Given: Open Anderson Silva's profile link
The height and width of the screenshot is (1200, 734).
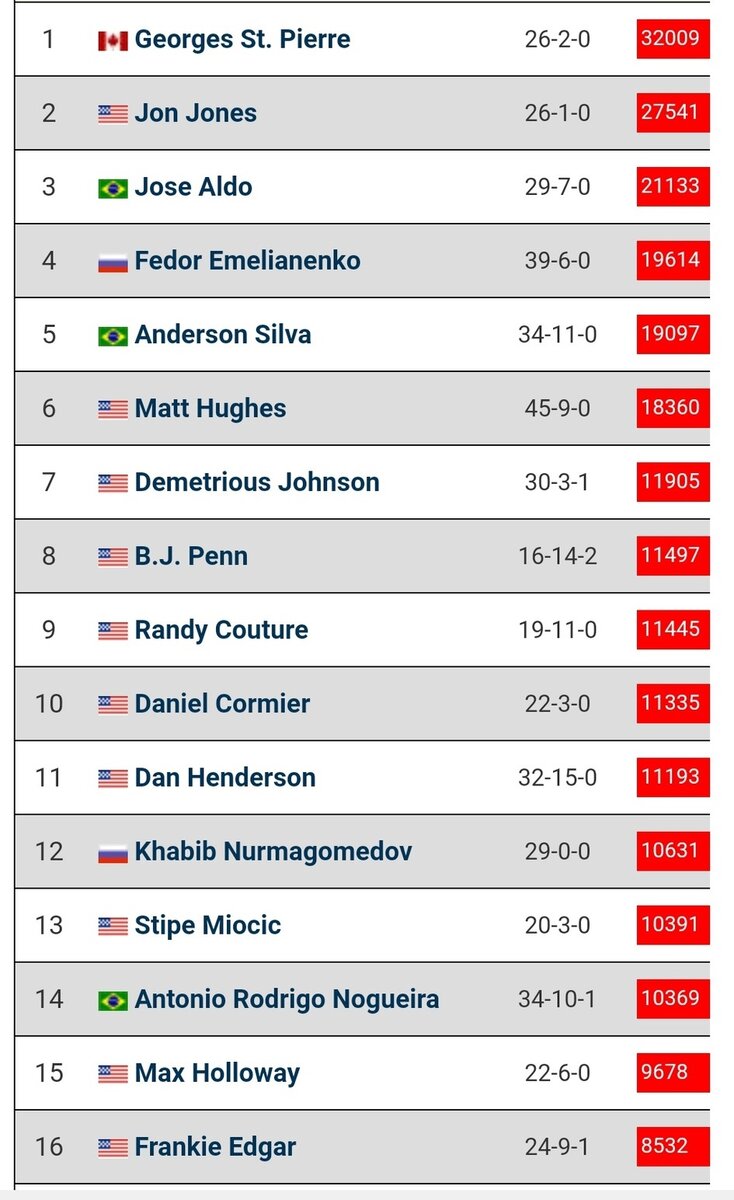Looking at the screenshot, I should [x=223, y=334].
